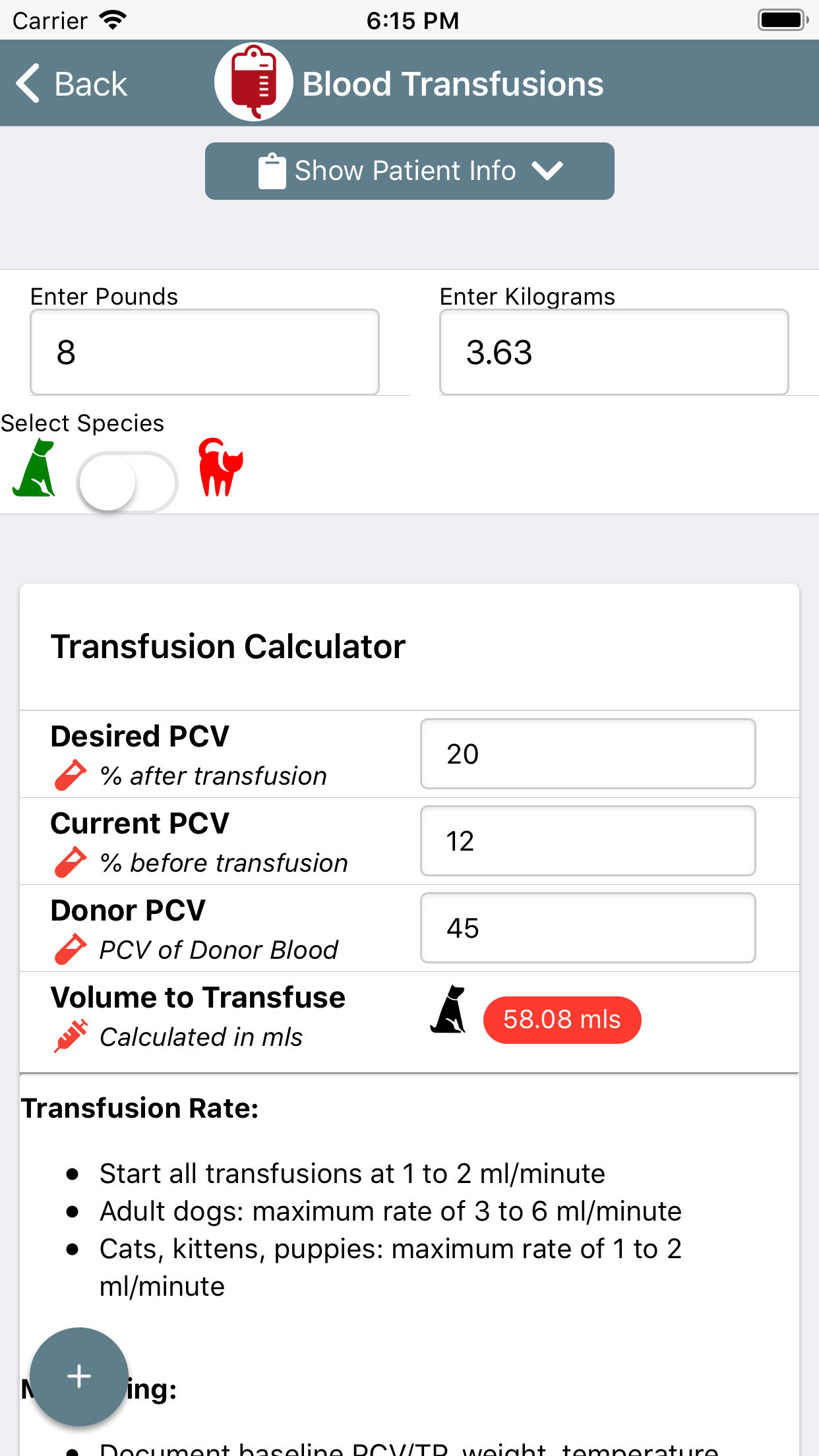Change the Current PCV value
819x1456 pixels.
pos(588,841)
